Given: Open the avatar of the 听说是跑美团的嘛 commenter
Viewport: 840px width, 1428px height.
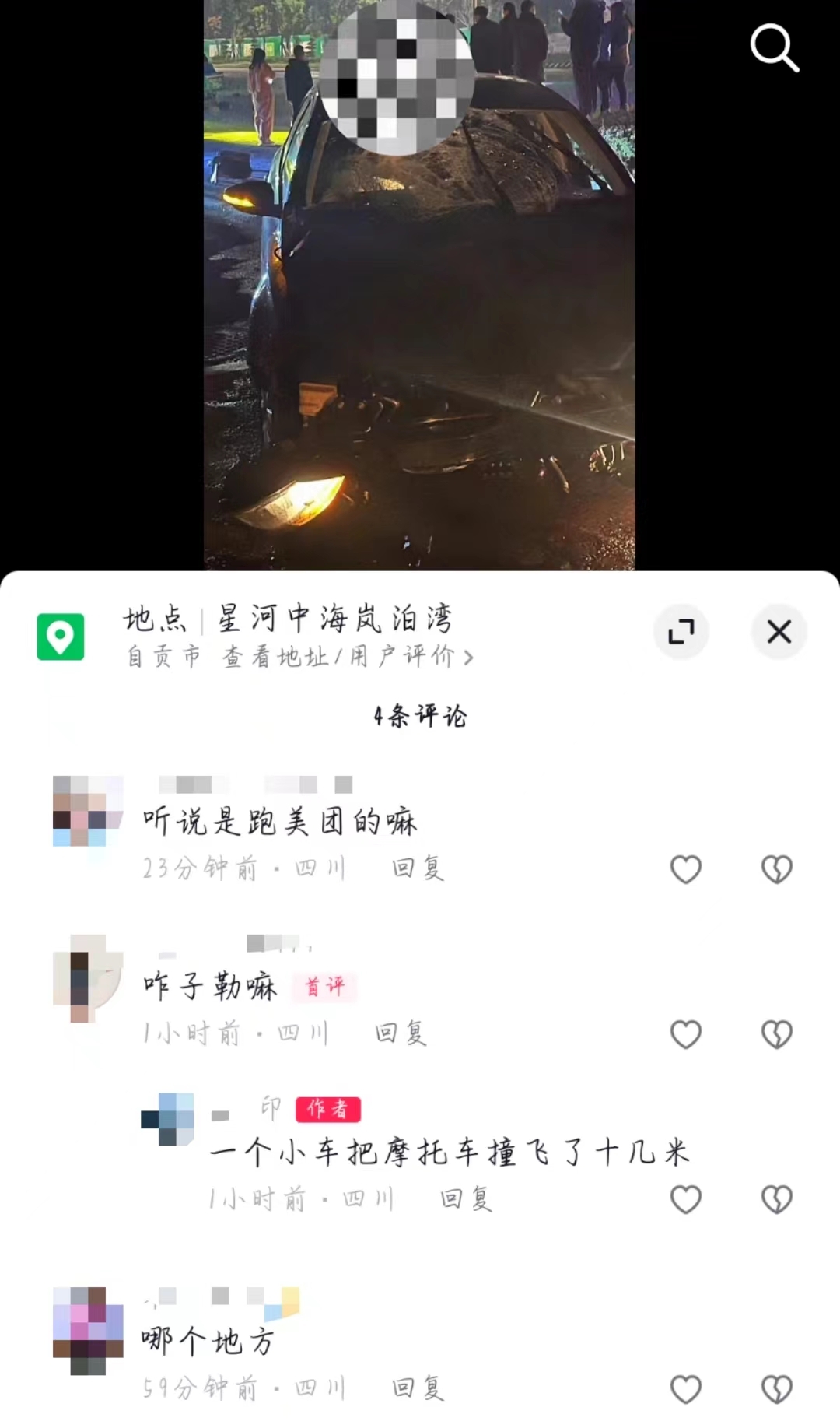Looking at the screenshot, I should 88,811.
